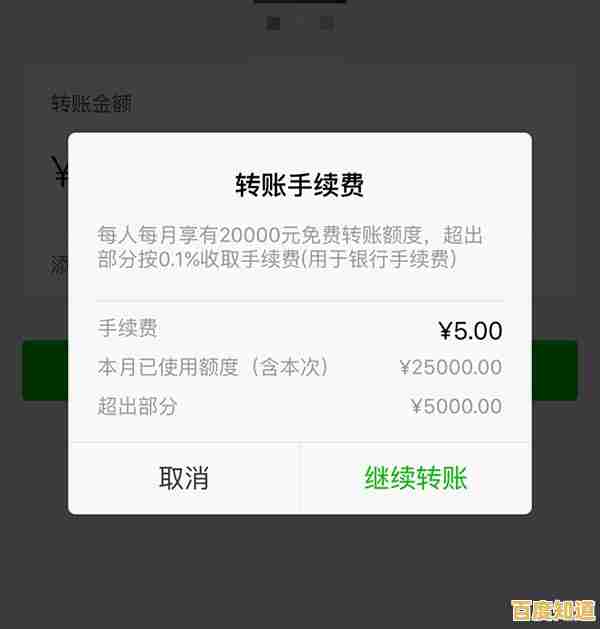Tap 取消 to cancel the transfer
Viewport: 600px width, 629px height.
pyautogui.click(x=184, y=478)
